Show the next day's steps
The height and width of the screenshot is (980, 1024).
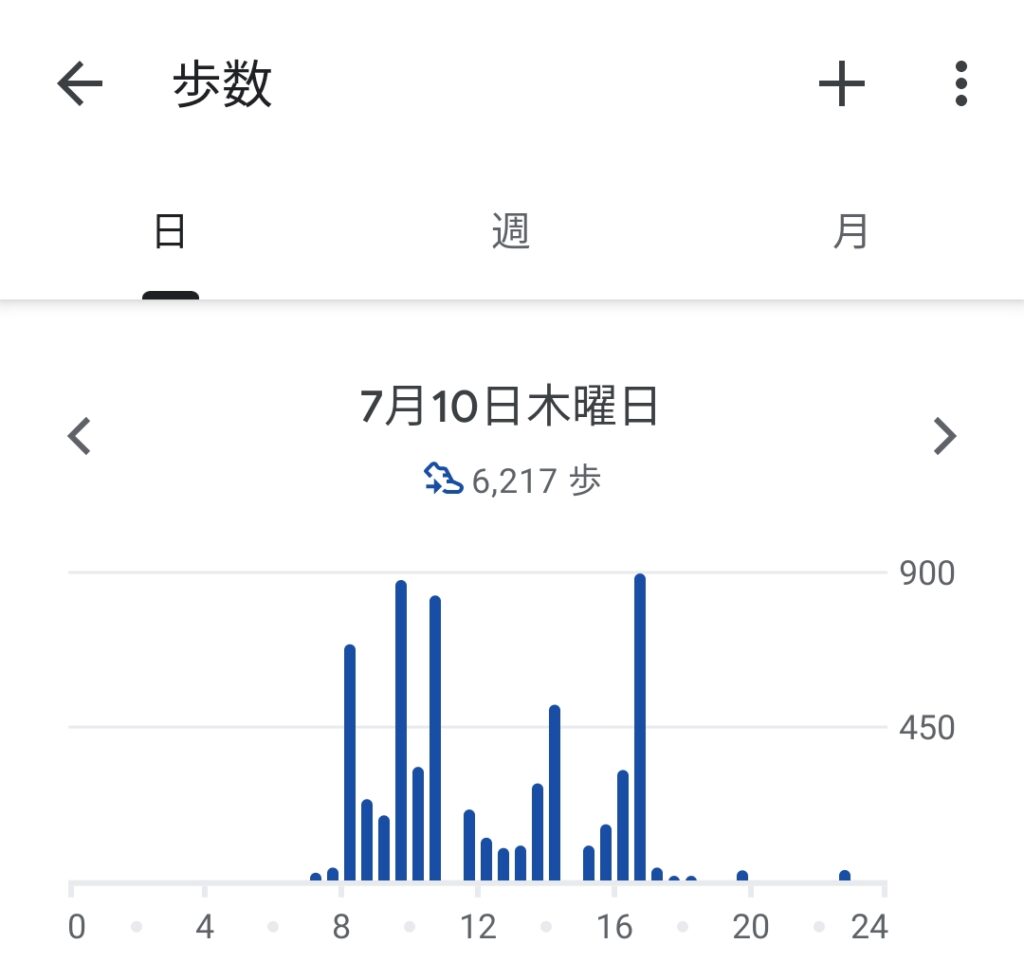944,436
